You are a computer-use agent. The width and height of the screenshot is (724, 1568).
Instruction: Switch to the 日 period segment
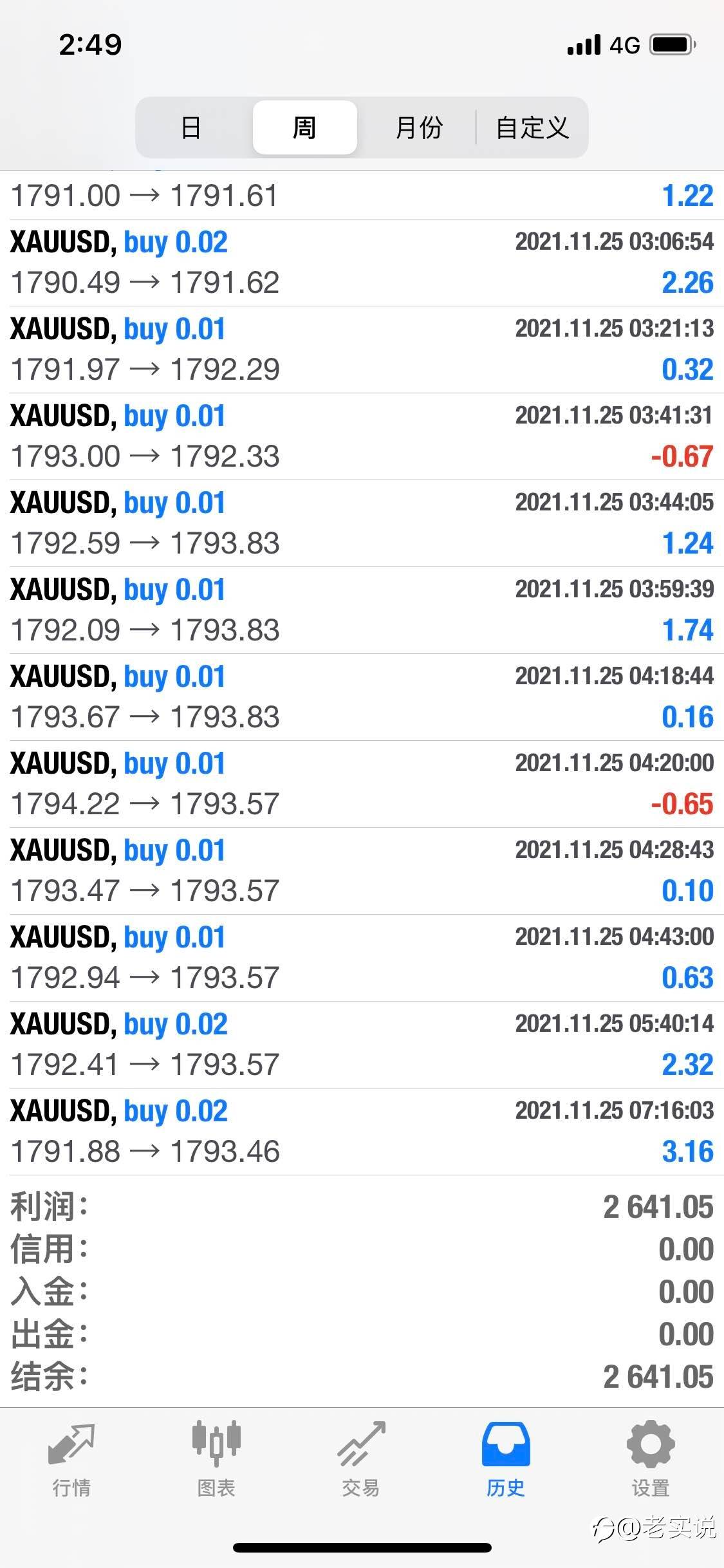tap(191, 127)
